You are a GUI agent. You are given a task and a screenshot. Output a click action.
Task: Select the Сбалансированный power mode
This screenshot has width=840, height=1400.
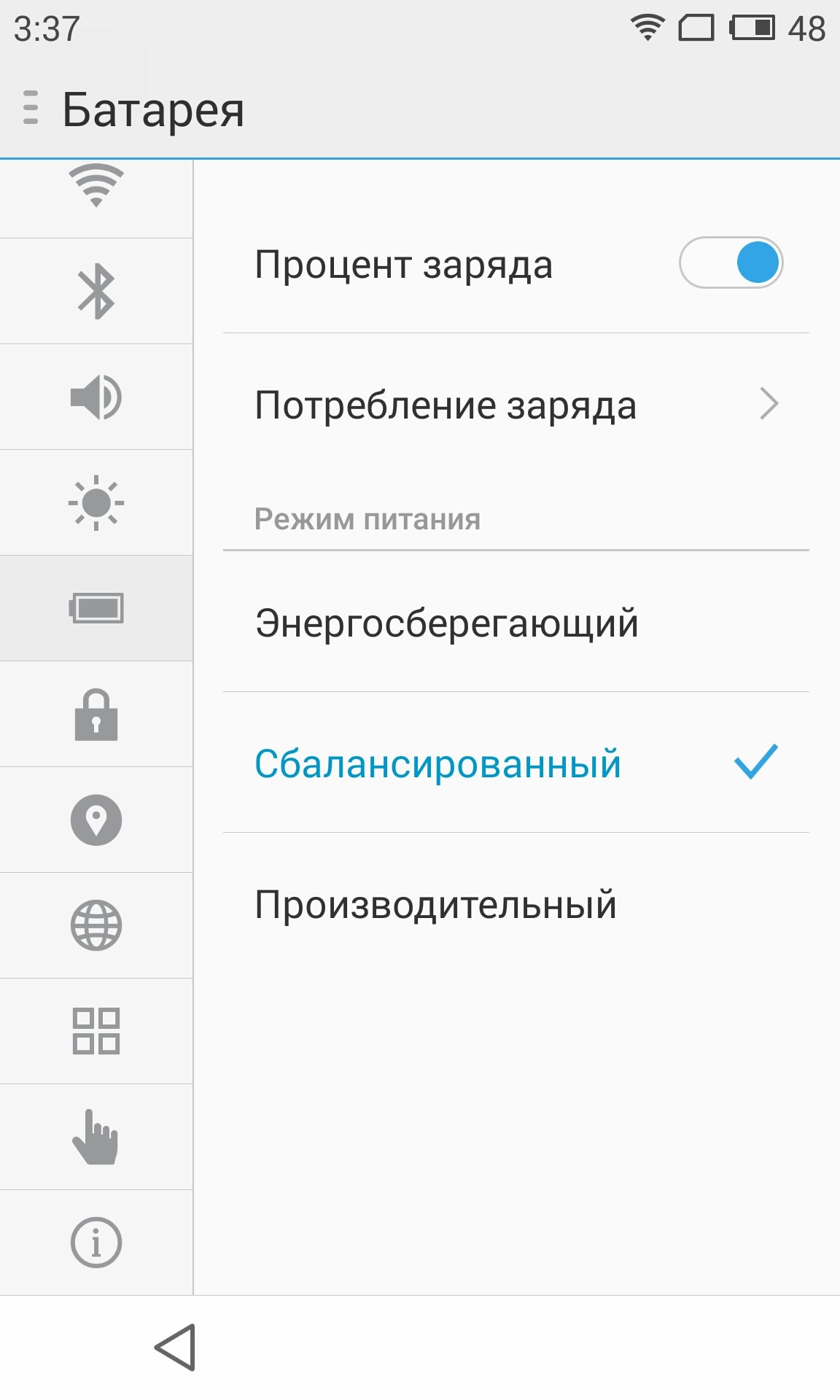(x=516, y=763)
